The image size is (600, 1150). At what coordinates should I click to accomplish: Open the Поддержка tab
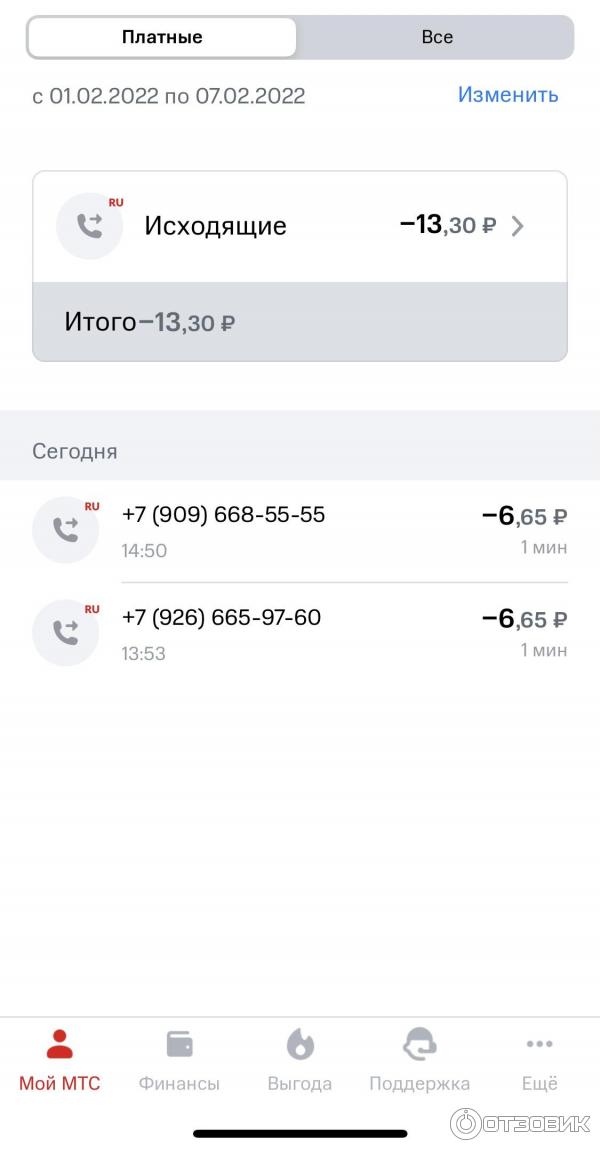point(420,1060)
